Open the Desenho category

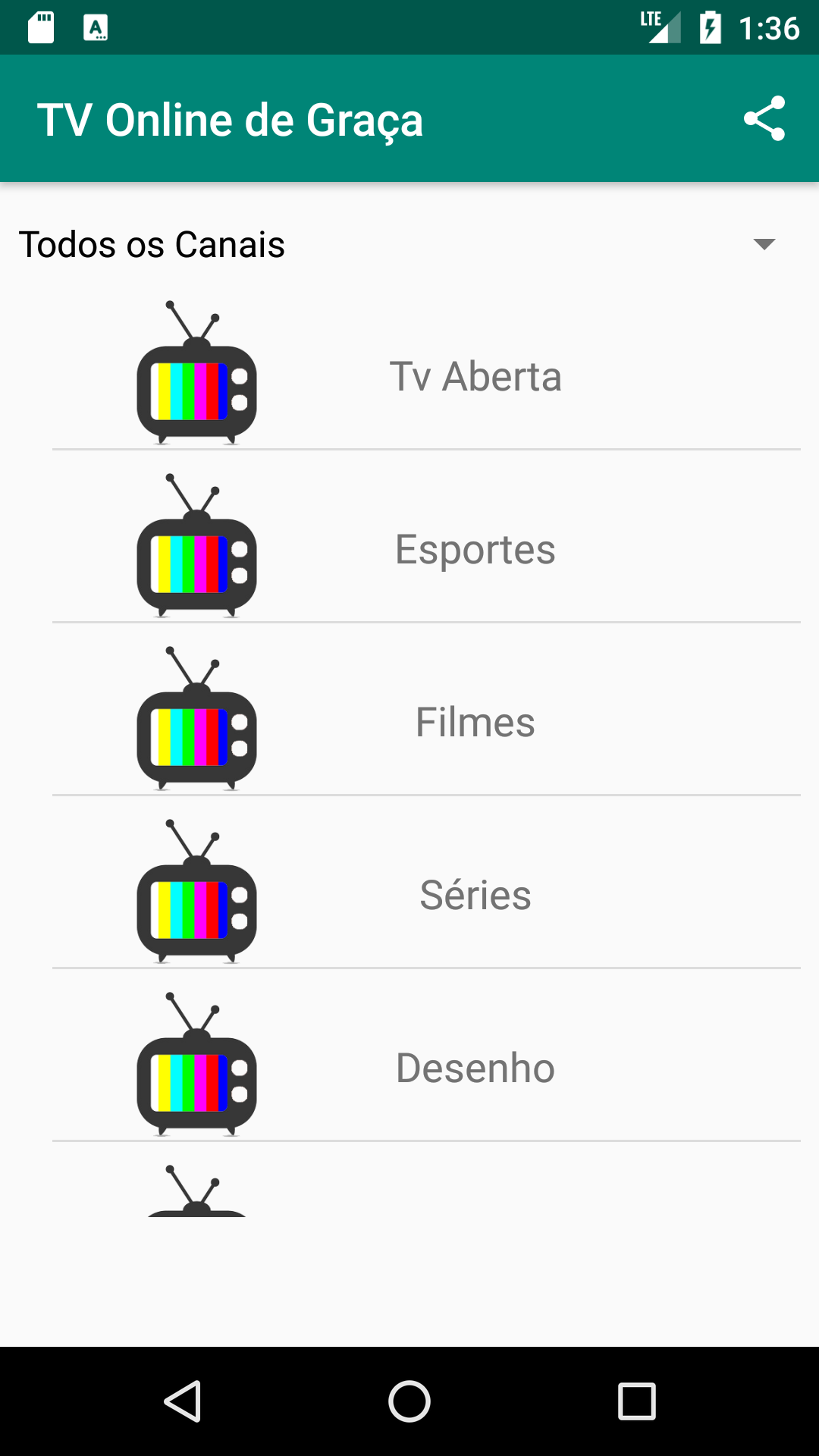(x=475, y=1068)
